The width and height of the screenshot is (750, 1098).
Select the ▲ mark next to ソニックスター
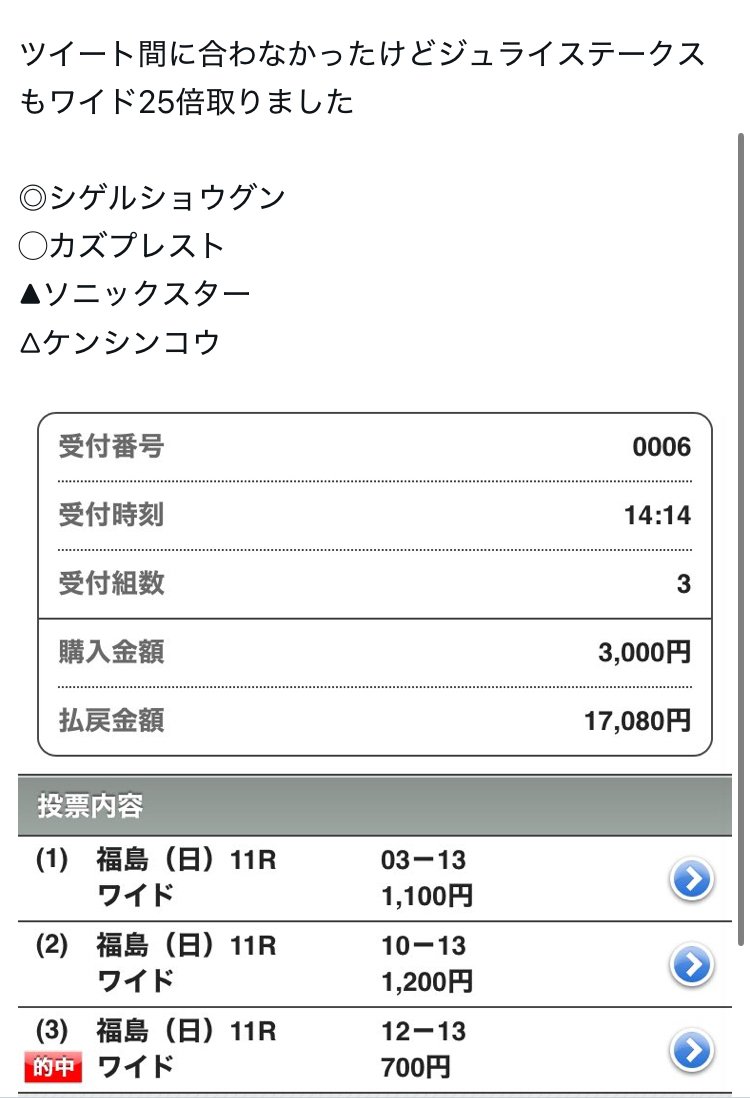click(x=31, y=292)
